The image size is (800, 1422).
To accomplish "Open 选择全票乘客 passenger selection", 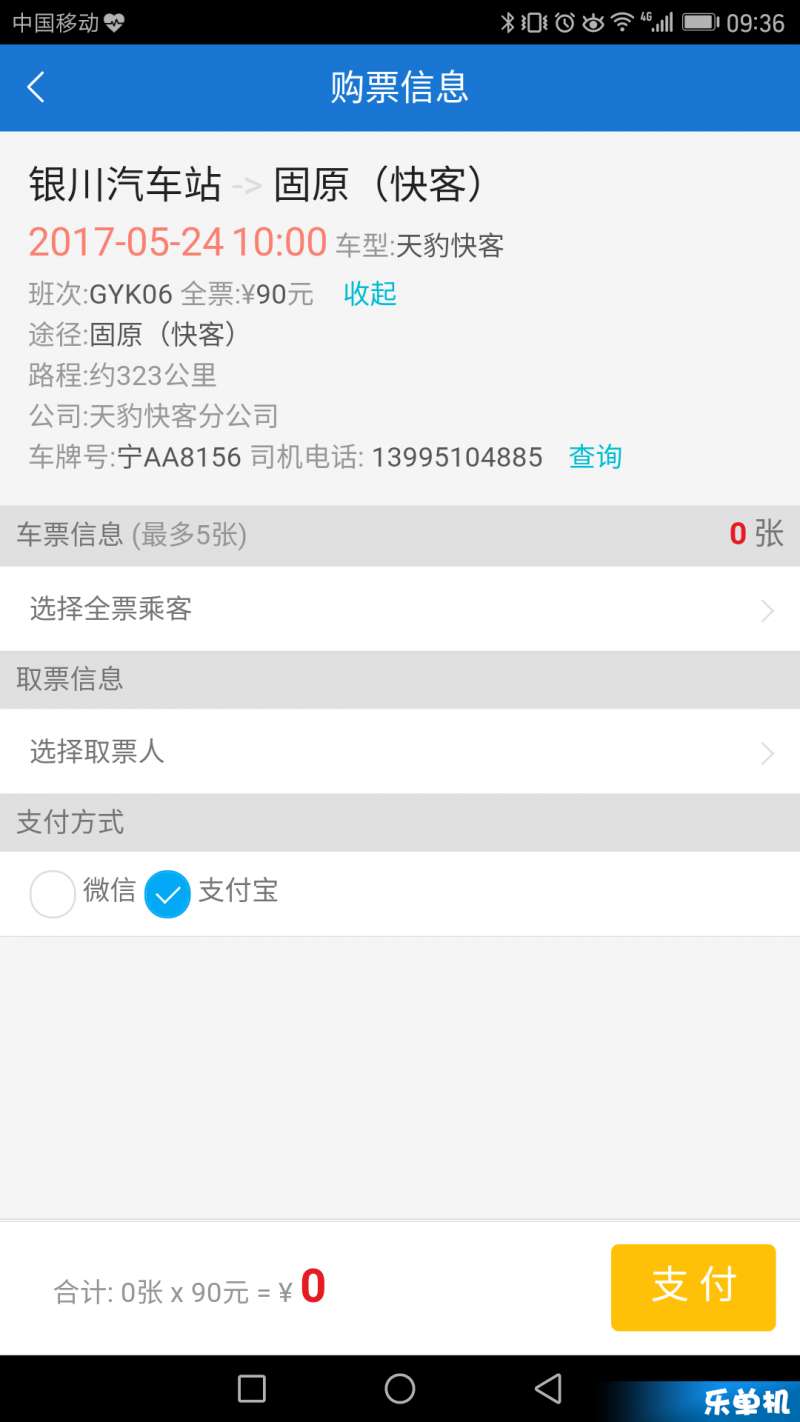I will [x=400, y=609].
